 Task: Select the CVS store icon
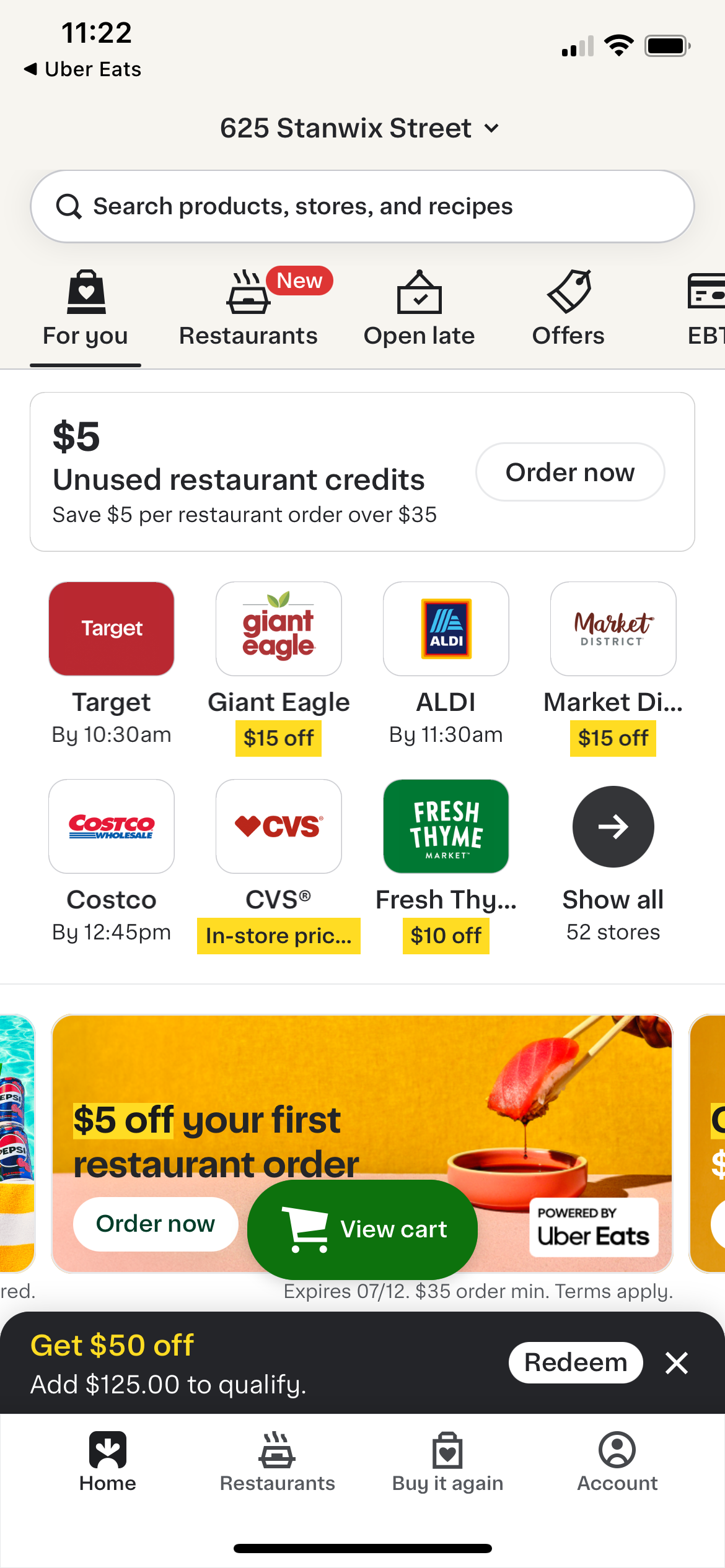(x=278, y=826)
